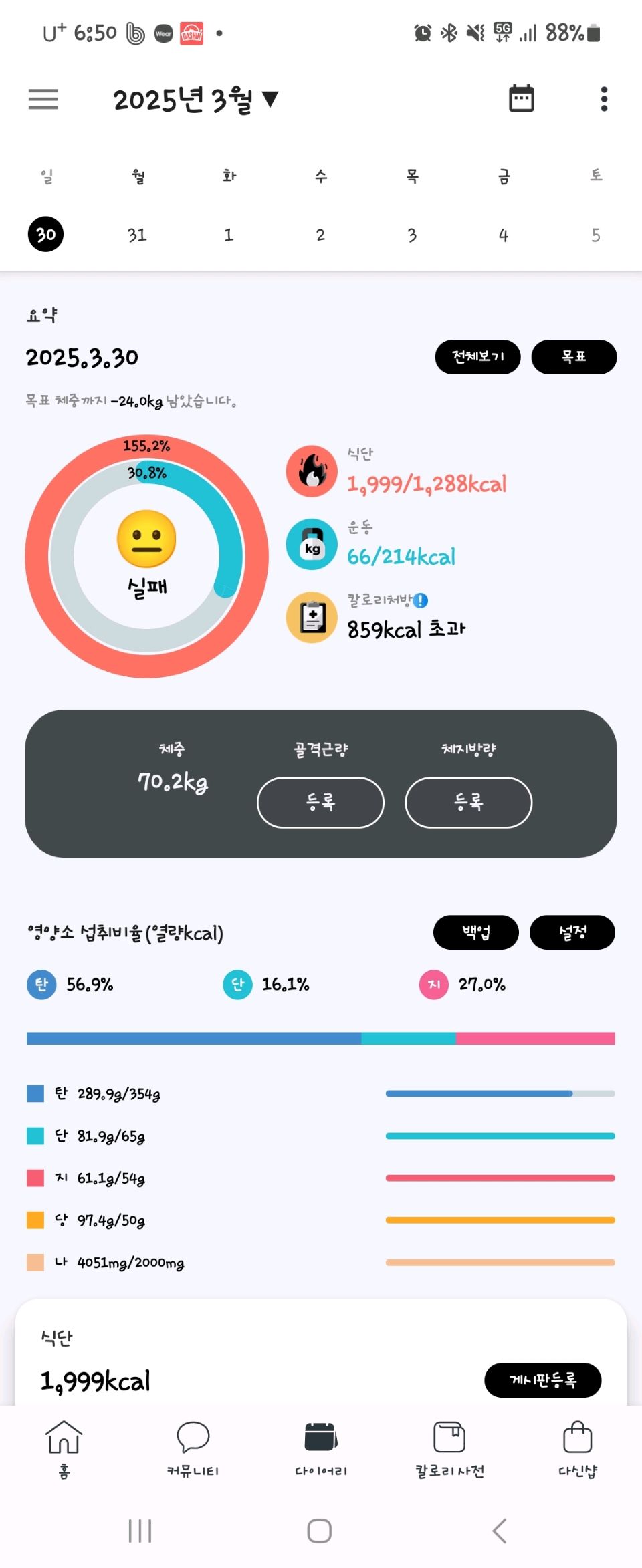Register 체지방량 with 등록 button
Screen dimensions: 642x1568
468,802
